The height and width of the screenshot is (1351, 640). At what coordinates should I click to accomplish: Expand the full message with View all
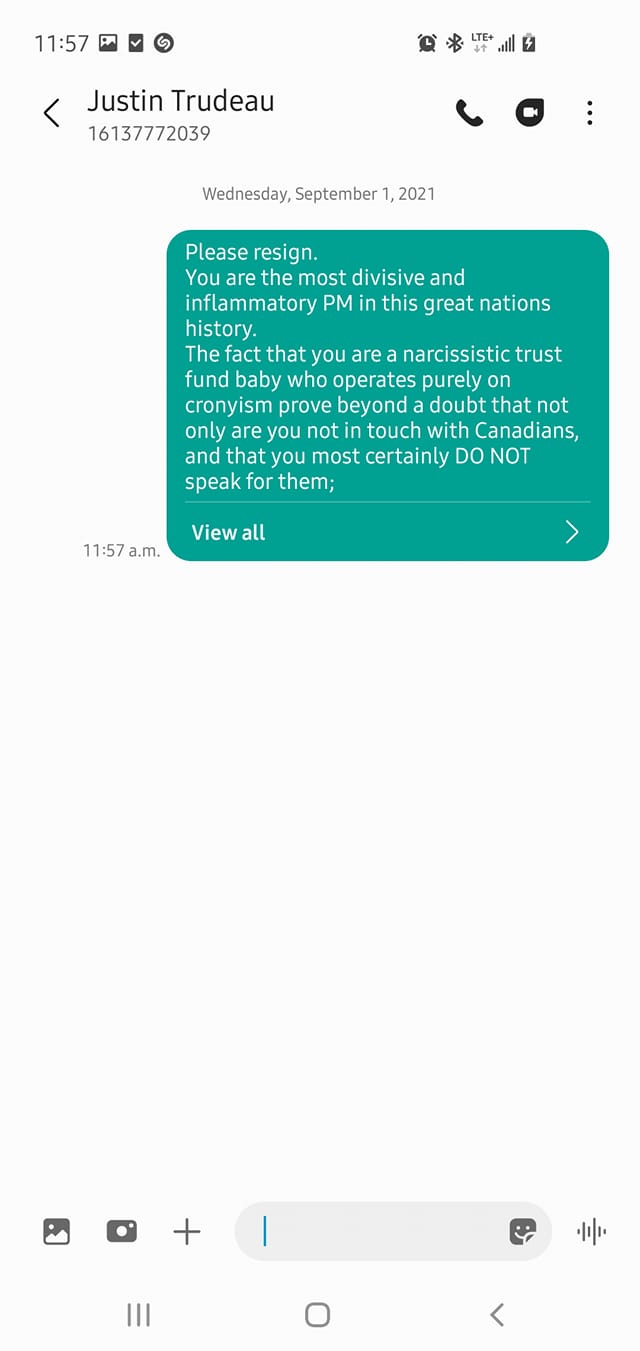387,532
